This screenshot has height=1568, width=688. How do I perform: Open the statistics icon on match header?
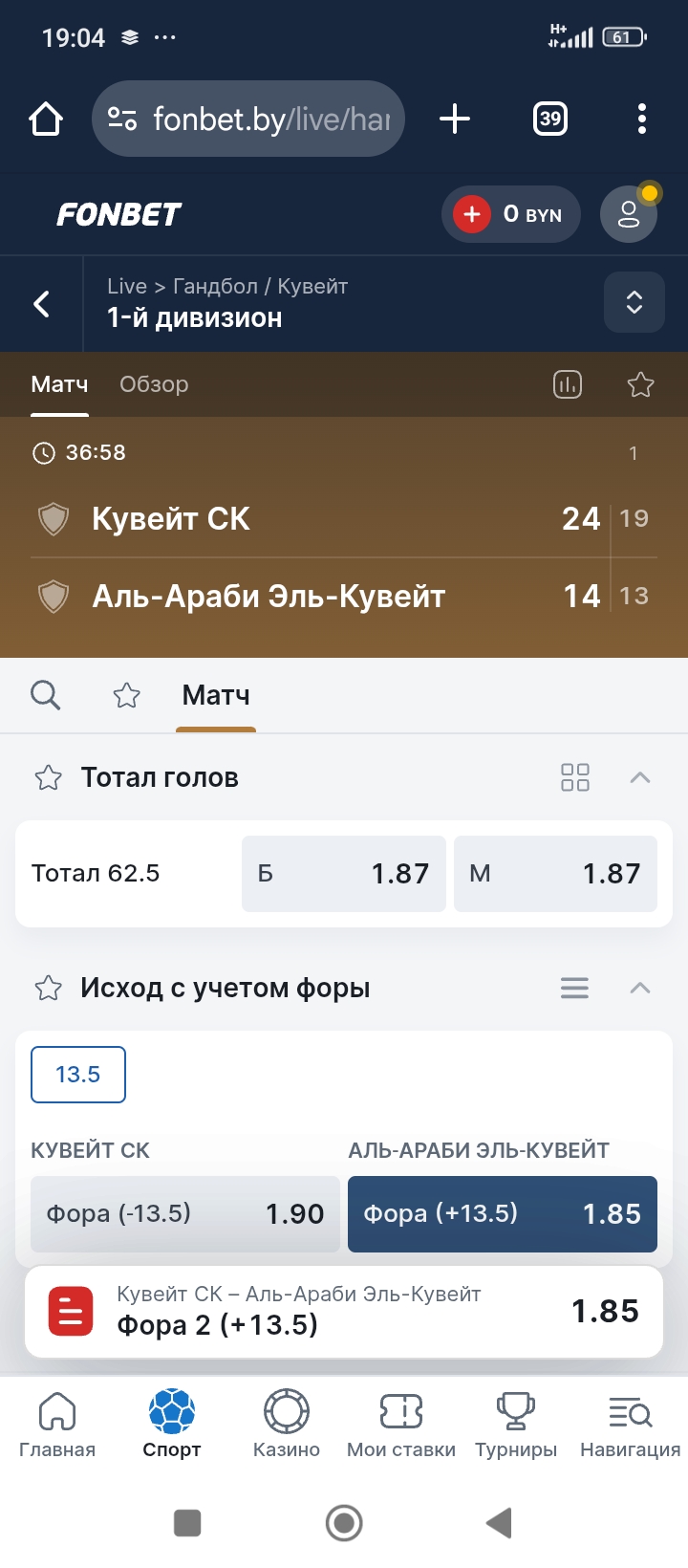tap(568, 384)
